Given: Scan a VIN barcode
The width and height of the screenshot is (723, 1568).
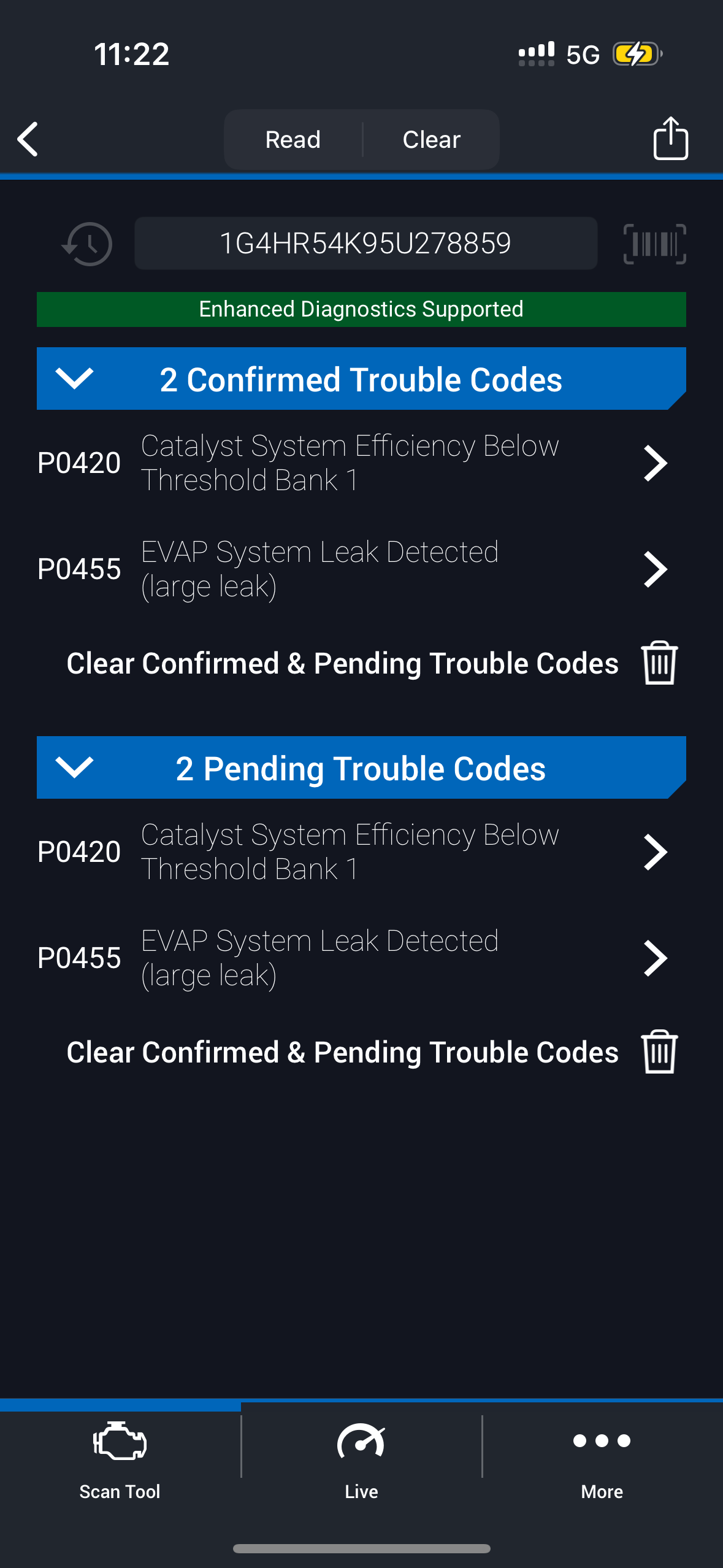Looking at the screenshot, I should [654, 244].
